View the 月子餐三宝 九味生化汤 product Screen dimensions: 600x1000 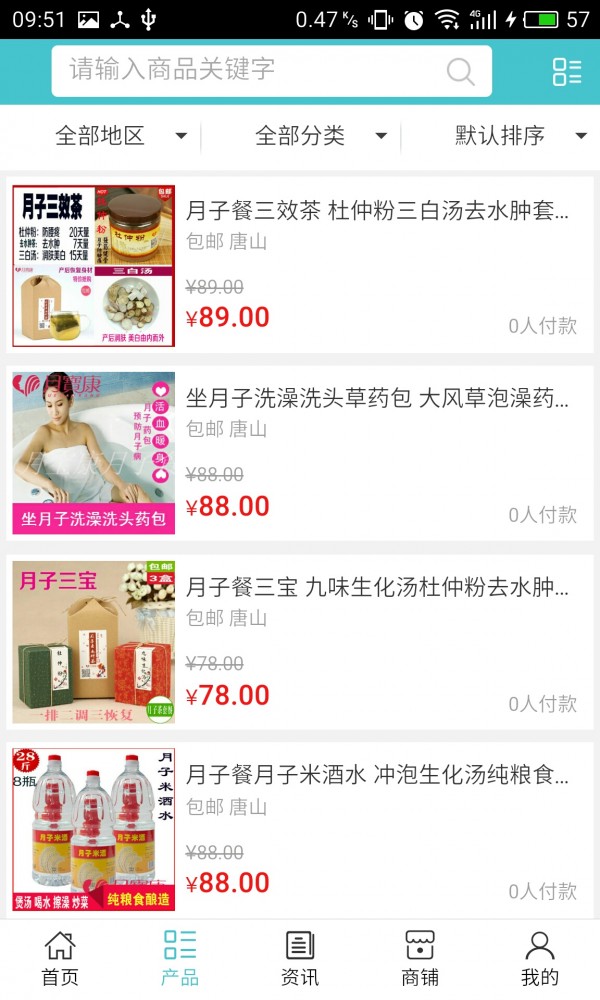click(x=300, y=642)
